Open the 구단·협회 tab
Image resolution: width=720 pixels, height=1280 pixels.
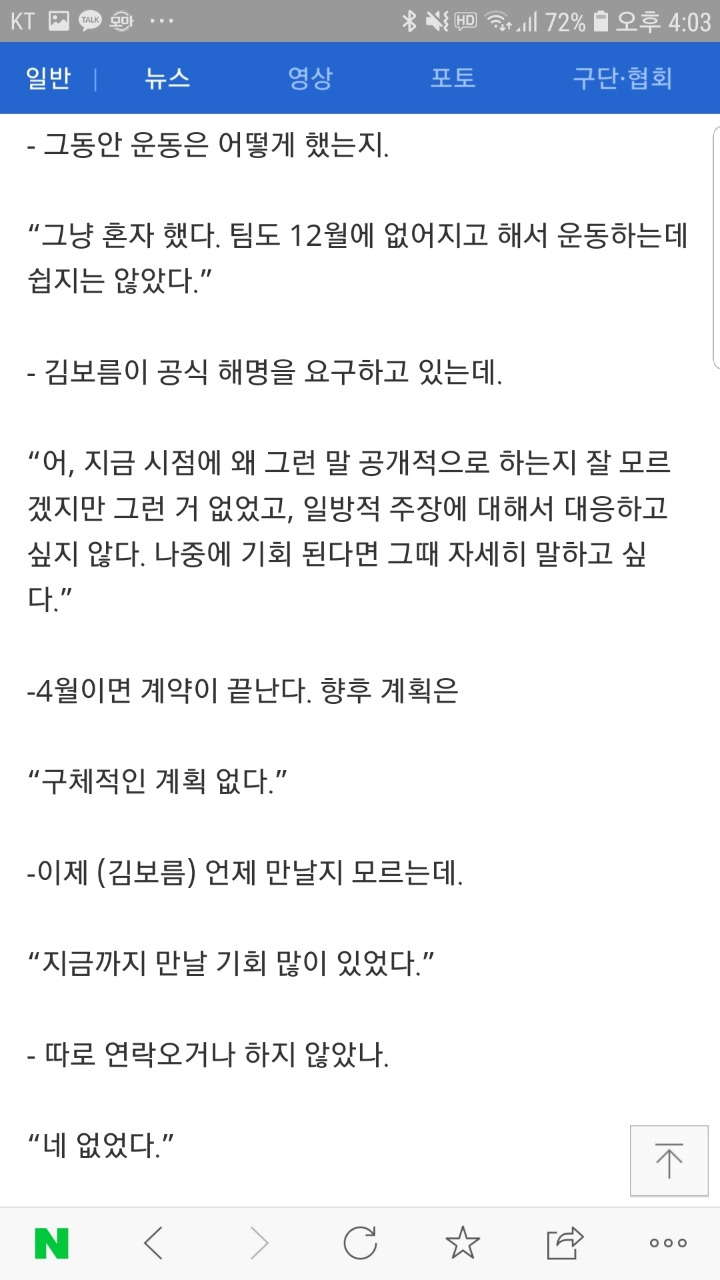point(622,79)
